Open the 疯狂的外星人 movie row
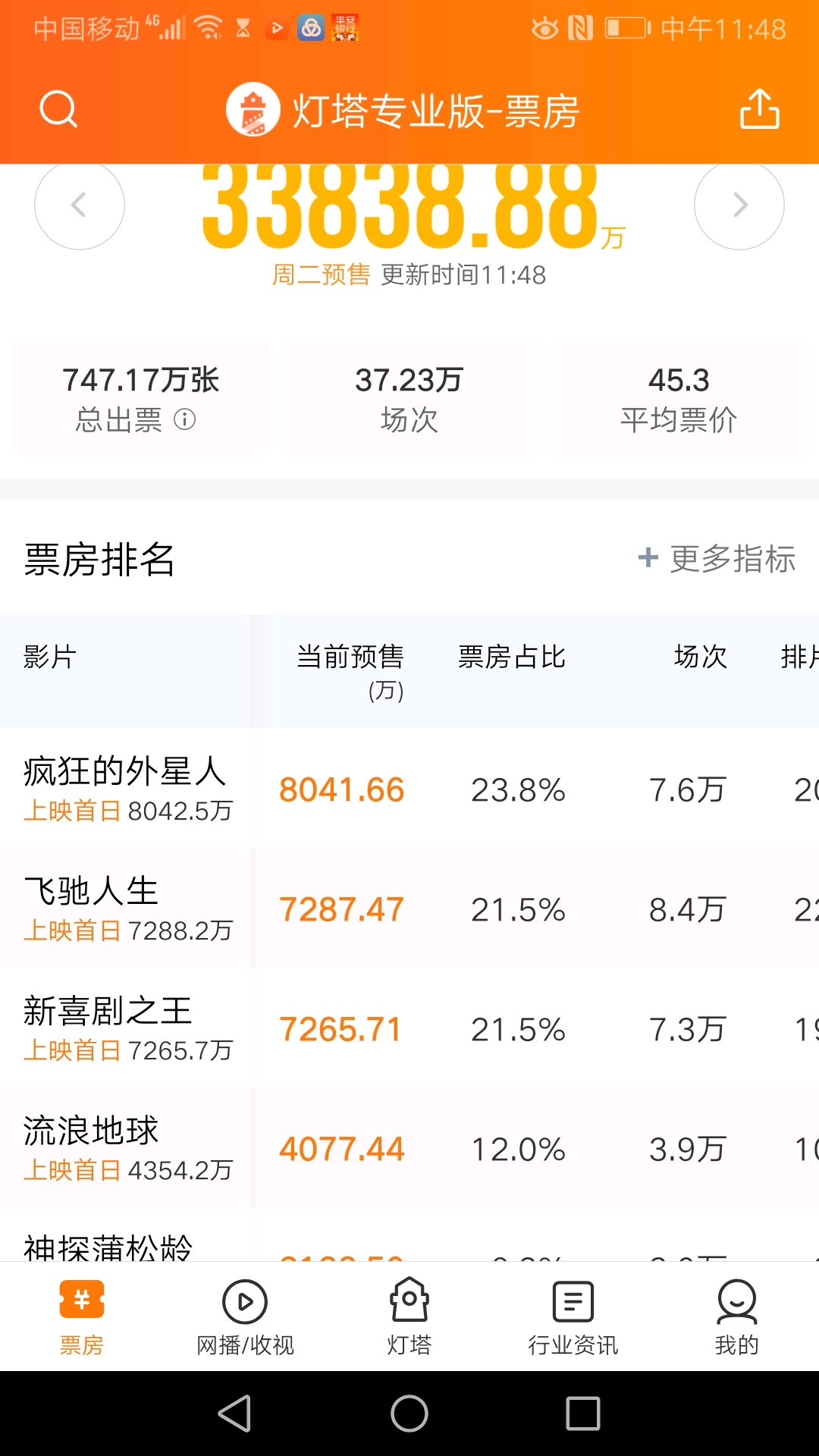Viewport: 819px width, 1456px height. [409, 789]
